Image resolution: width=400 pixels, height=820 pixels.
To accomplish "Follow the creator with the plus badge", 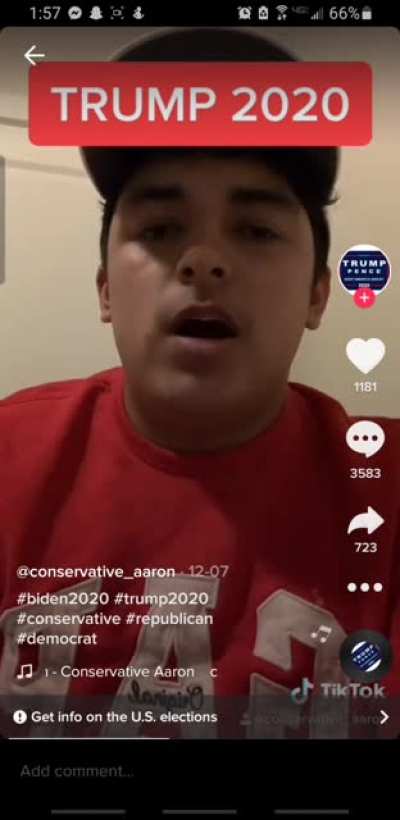I will coord(364,298).
